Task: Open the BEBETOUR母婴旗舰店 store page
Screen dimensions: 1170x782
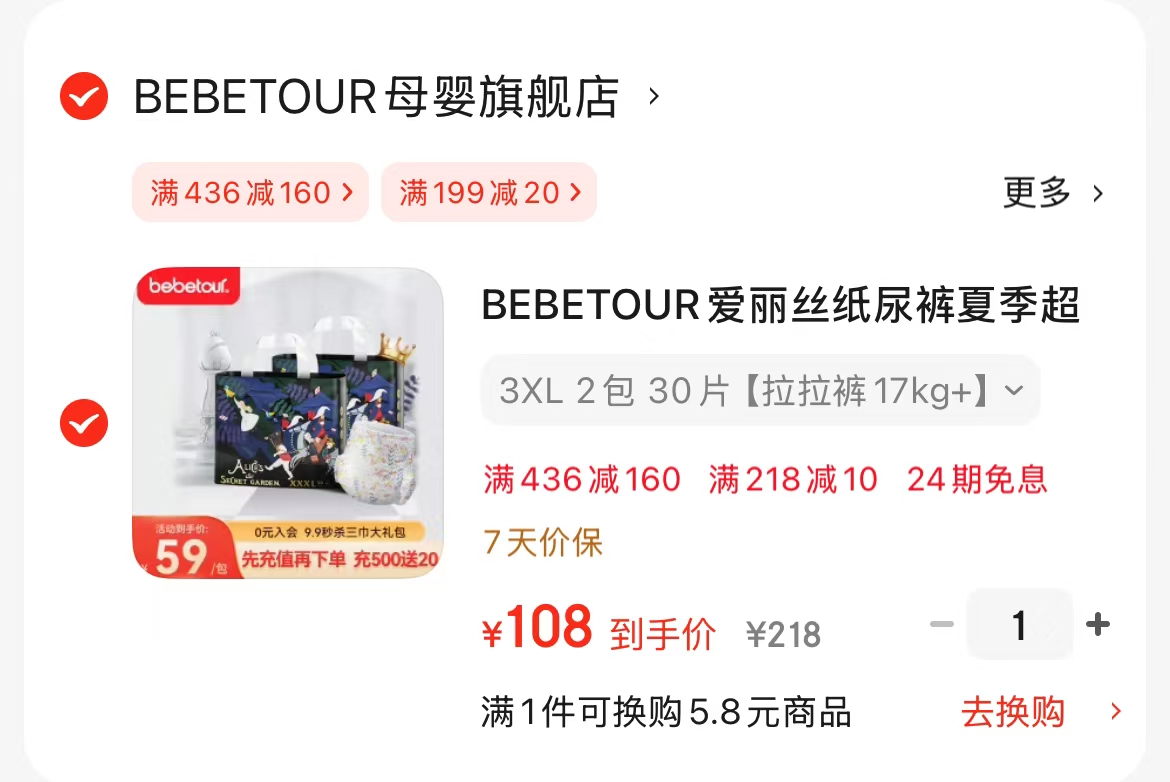Action: (376, 97)
